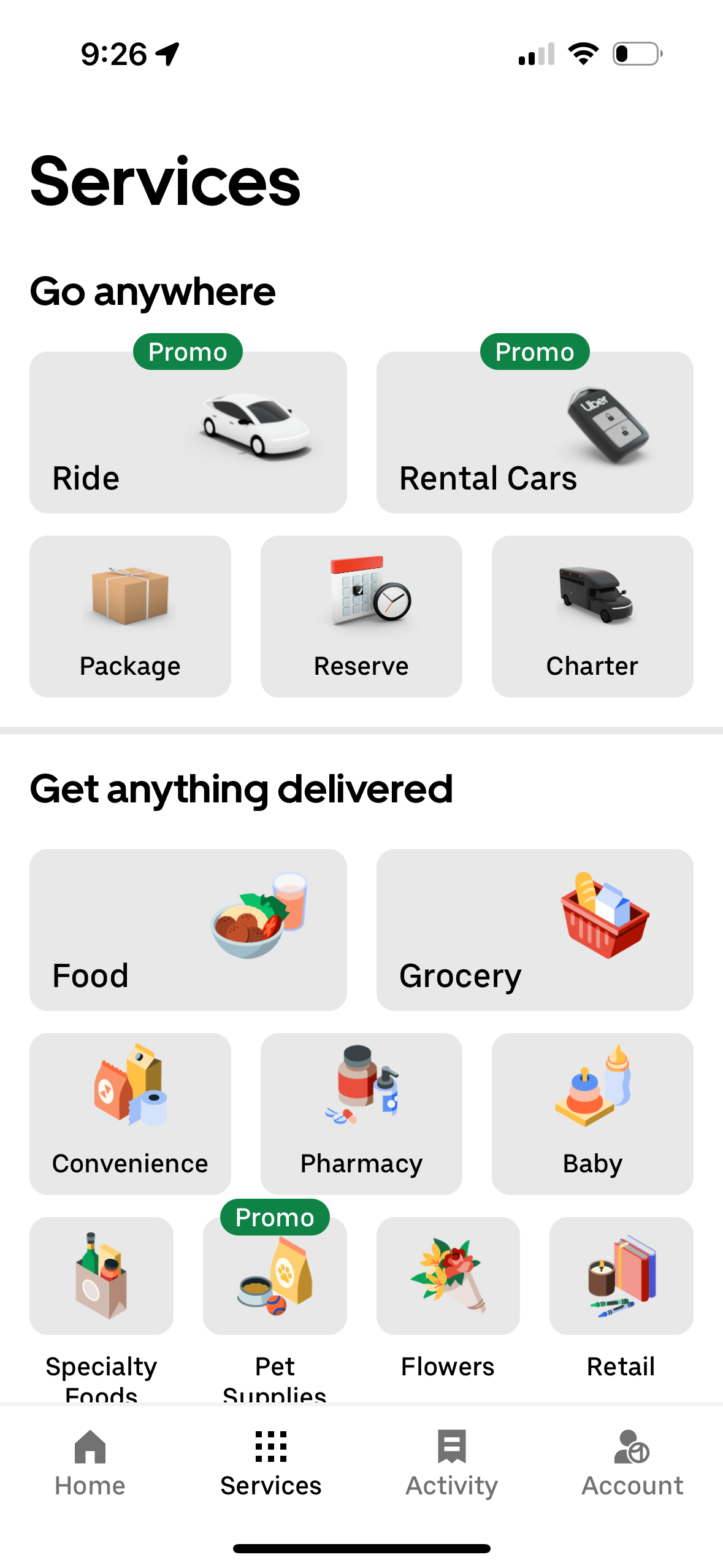723x1568 pixels.
Task: Tap the Promo badge on Rental Cars
Action: [534, 352]
